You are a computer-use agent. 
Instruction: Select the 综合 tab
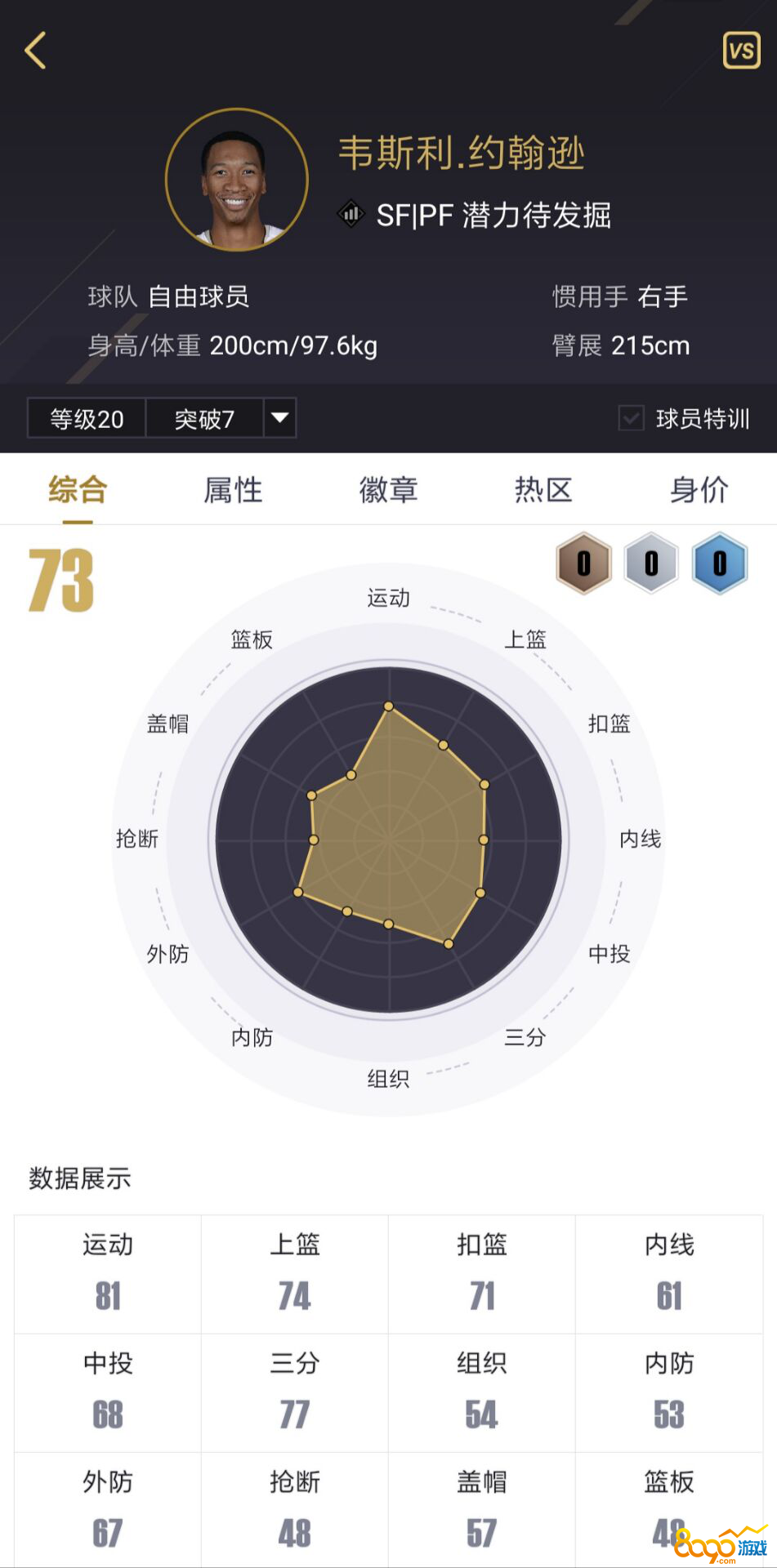pyautogui.click(x=78, y=490)
